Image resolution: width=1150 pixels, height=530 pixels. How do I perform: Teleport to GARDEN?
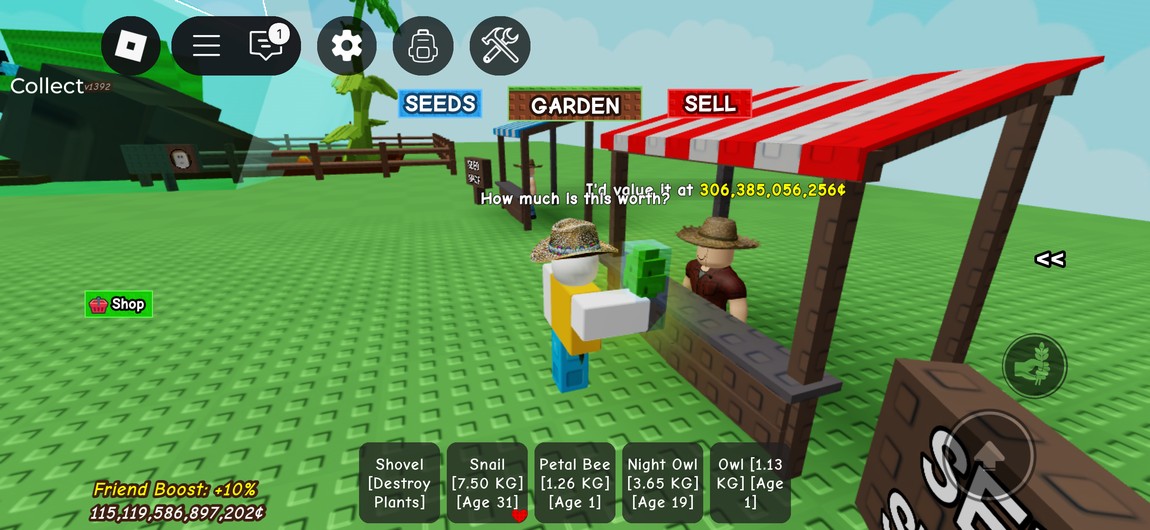(574, 105)
